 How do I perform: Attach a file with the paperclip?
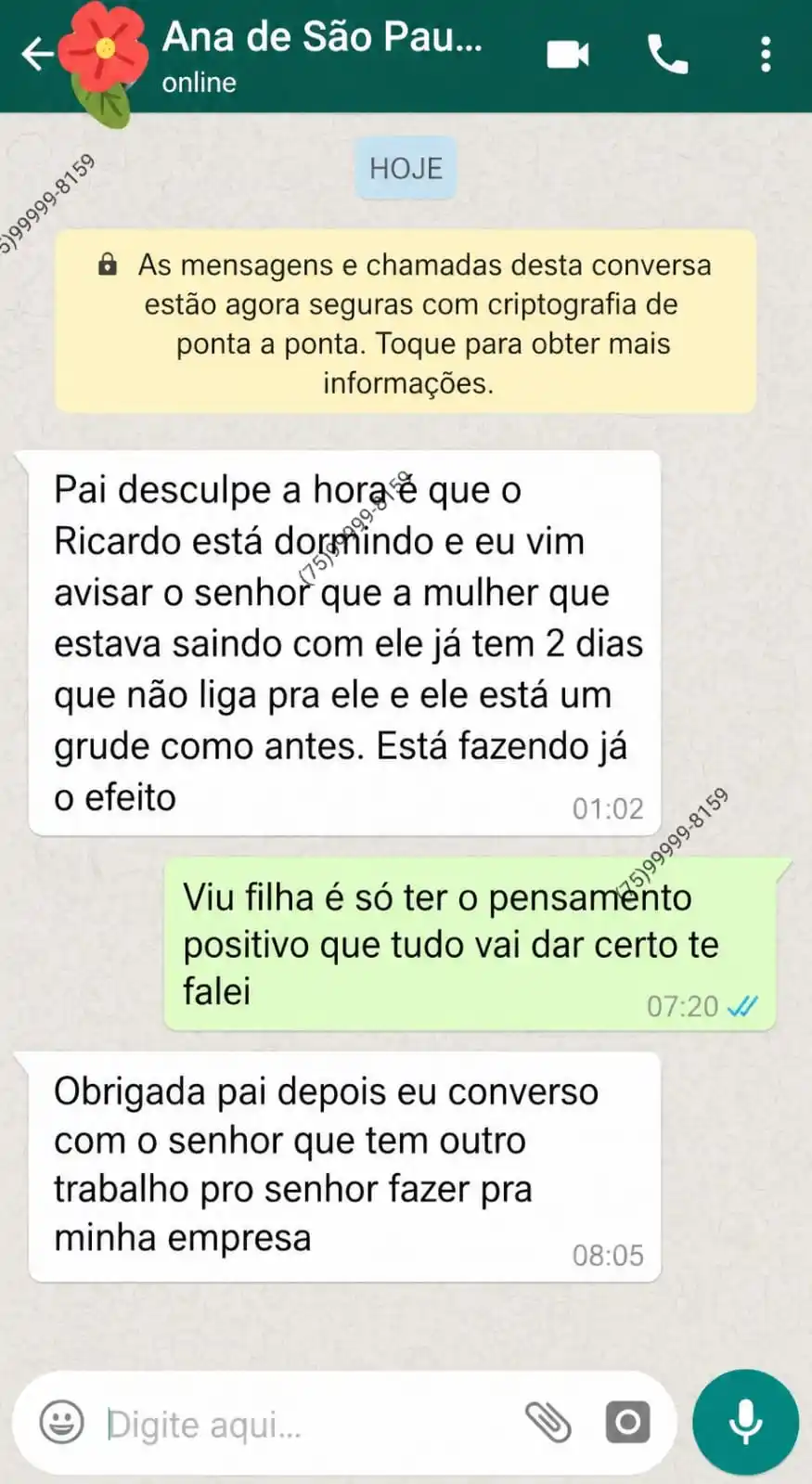click(547, 1422)
